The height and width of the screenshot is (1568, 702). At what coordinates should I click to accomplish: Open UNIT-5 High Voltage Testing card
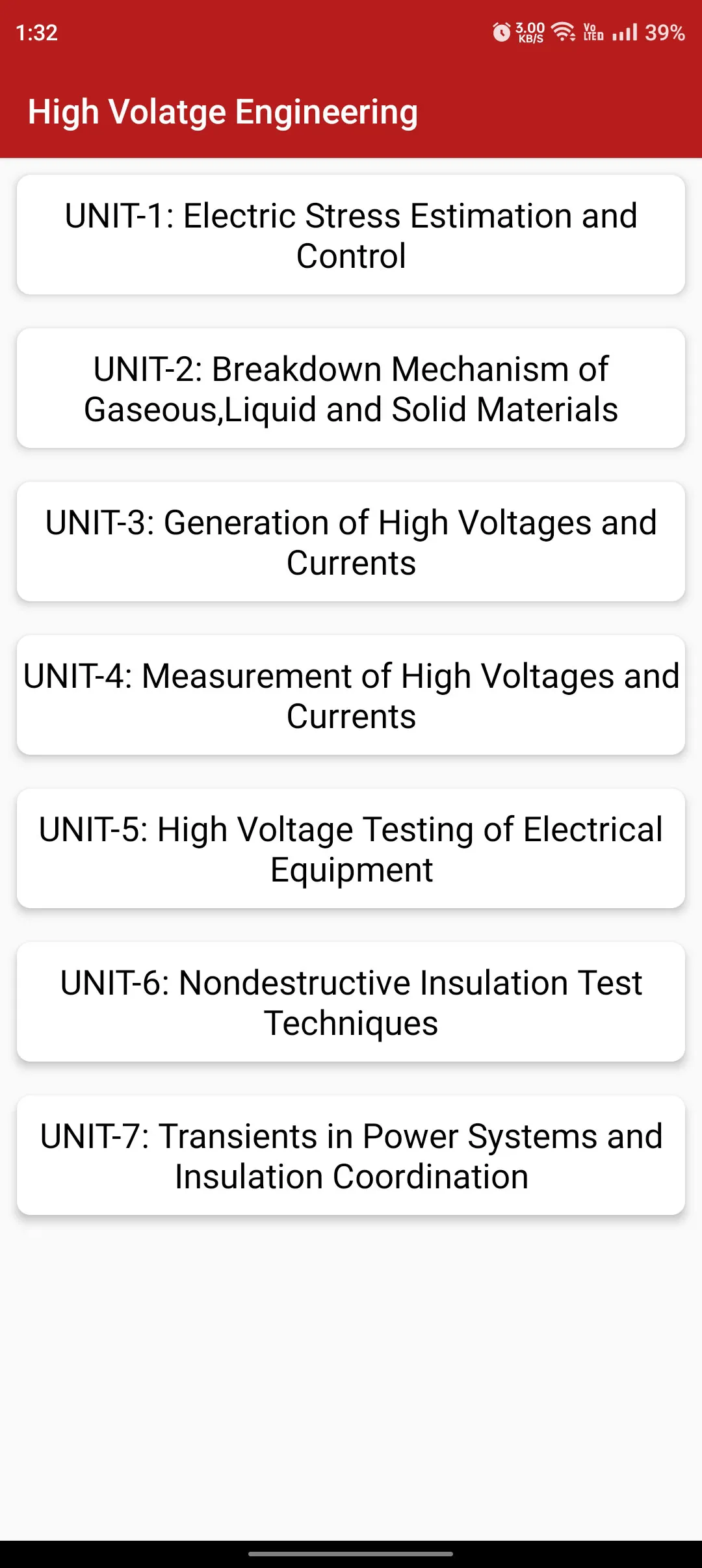click(351, 848)
